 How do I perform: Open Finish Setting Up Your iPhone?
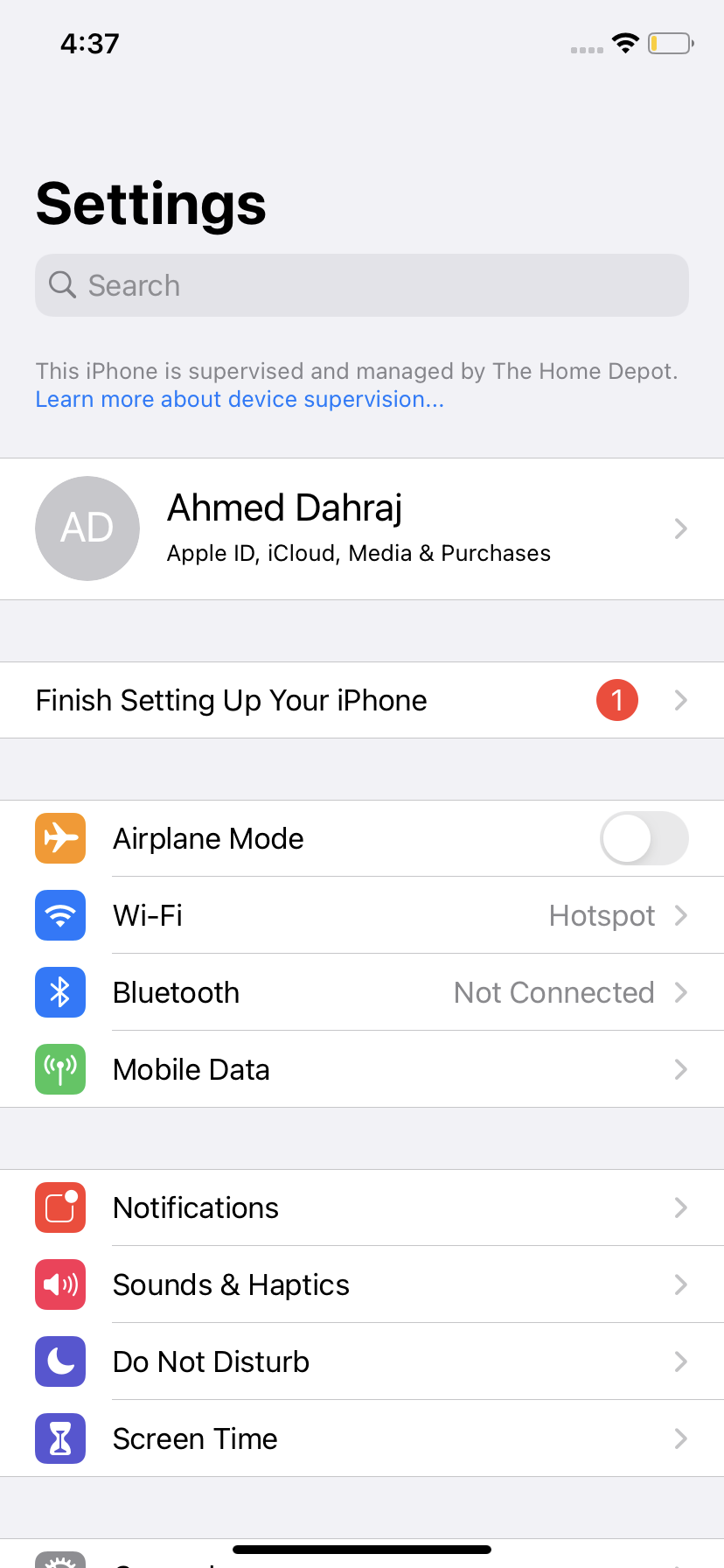pos(362,700)
